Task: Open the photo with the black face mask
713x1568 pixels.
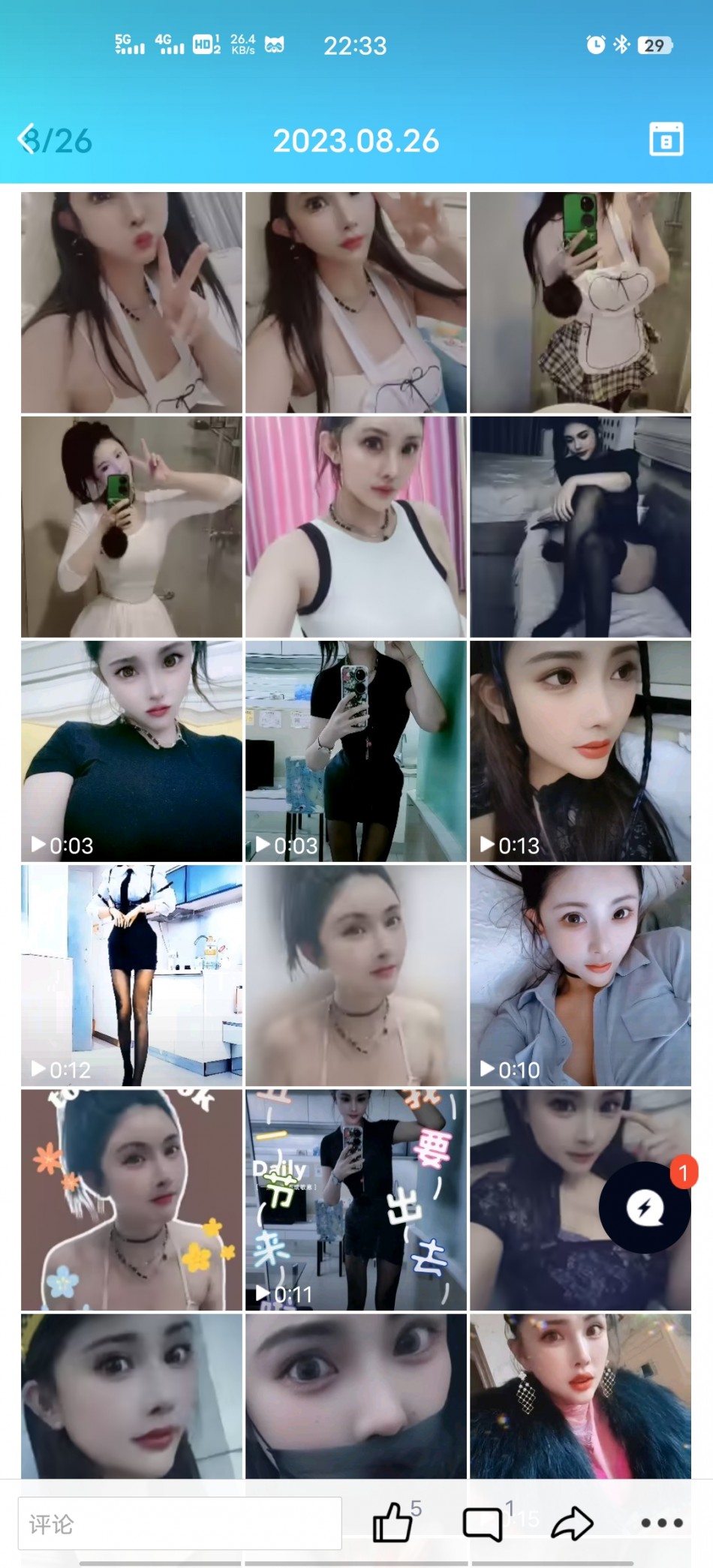Action: pyautogui.click(x=356, y=1395)
